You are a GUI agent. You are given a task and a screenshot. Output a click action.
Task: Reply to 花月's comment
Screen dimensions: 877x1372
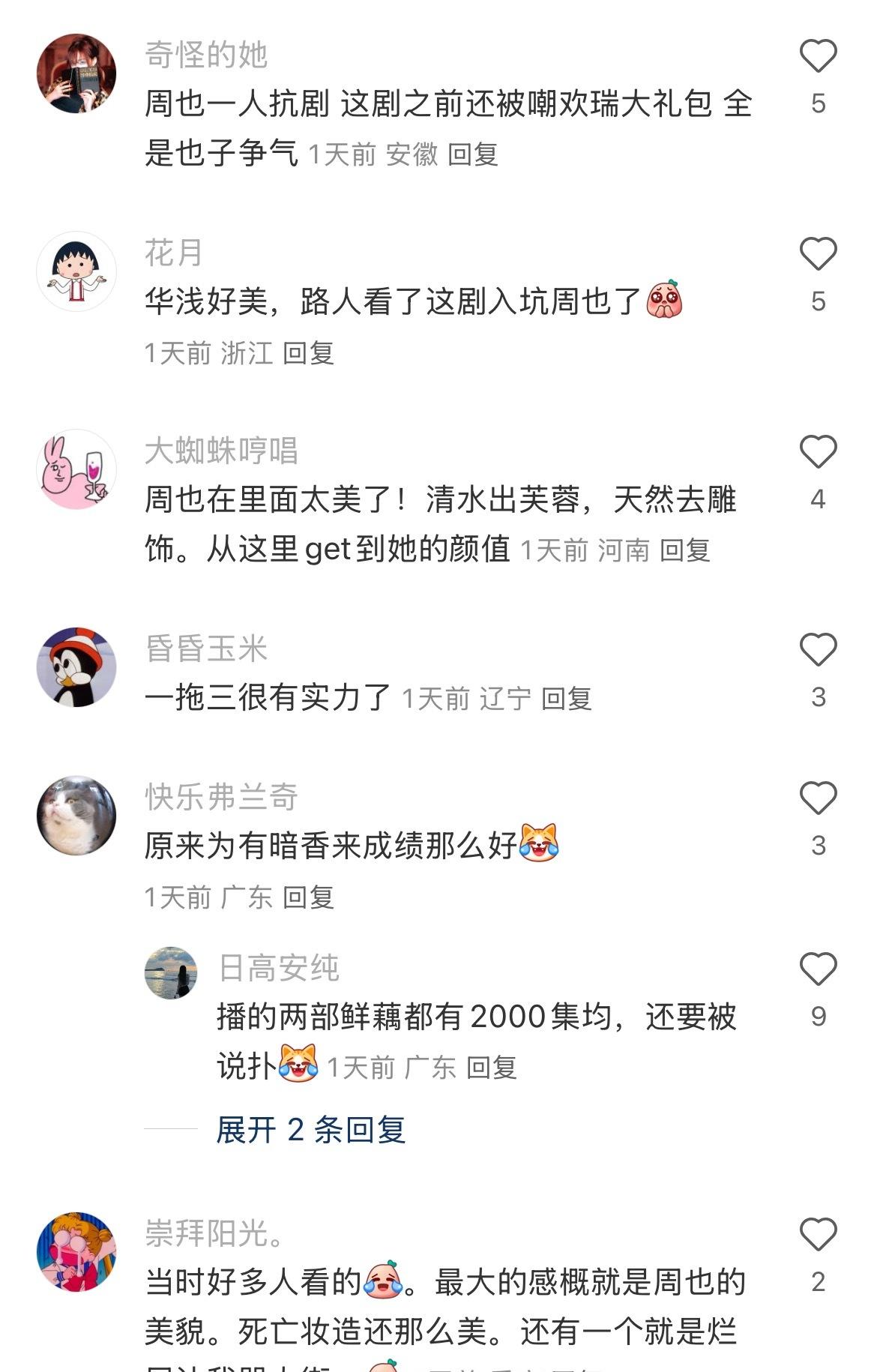[x=308, y=353]
